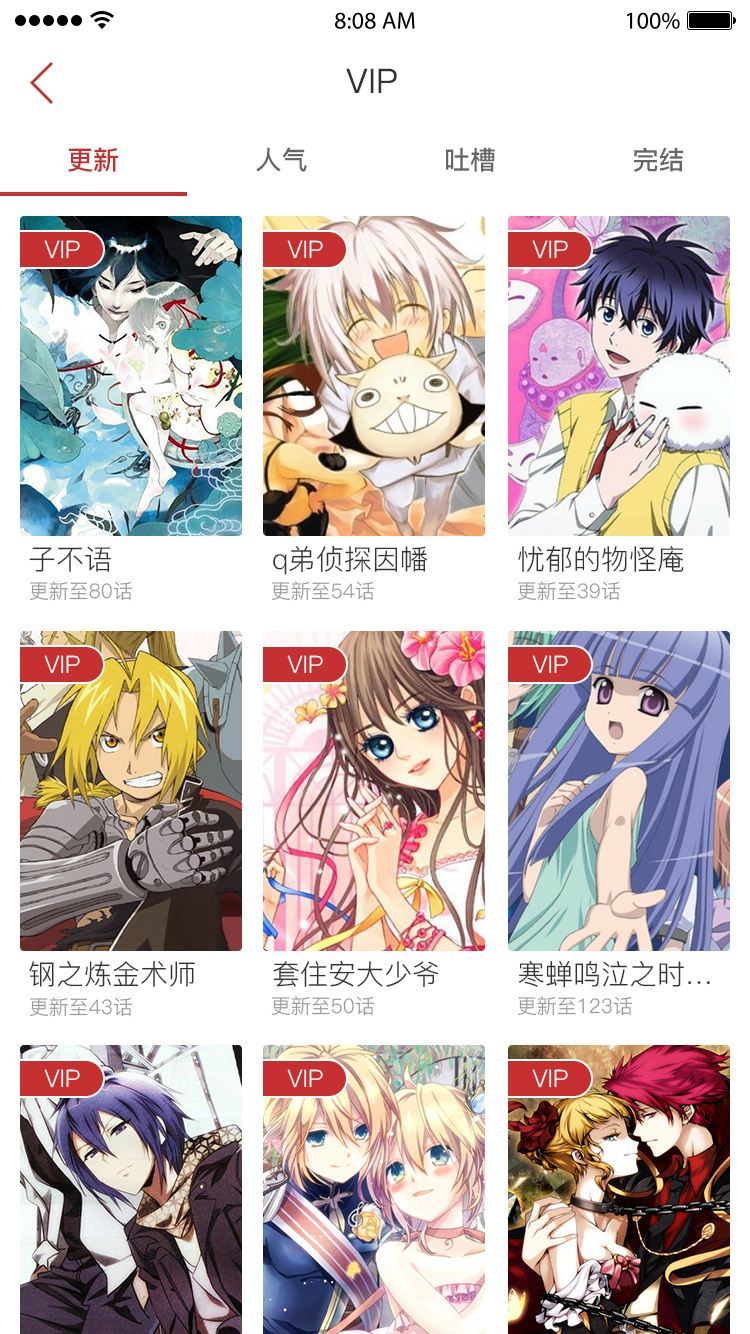Switch to the 完结 tab

point(657,160)
